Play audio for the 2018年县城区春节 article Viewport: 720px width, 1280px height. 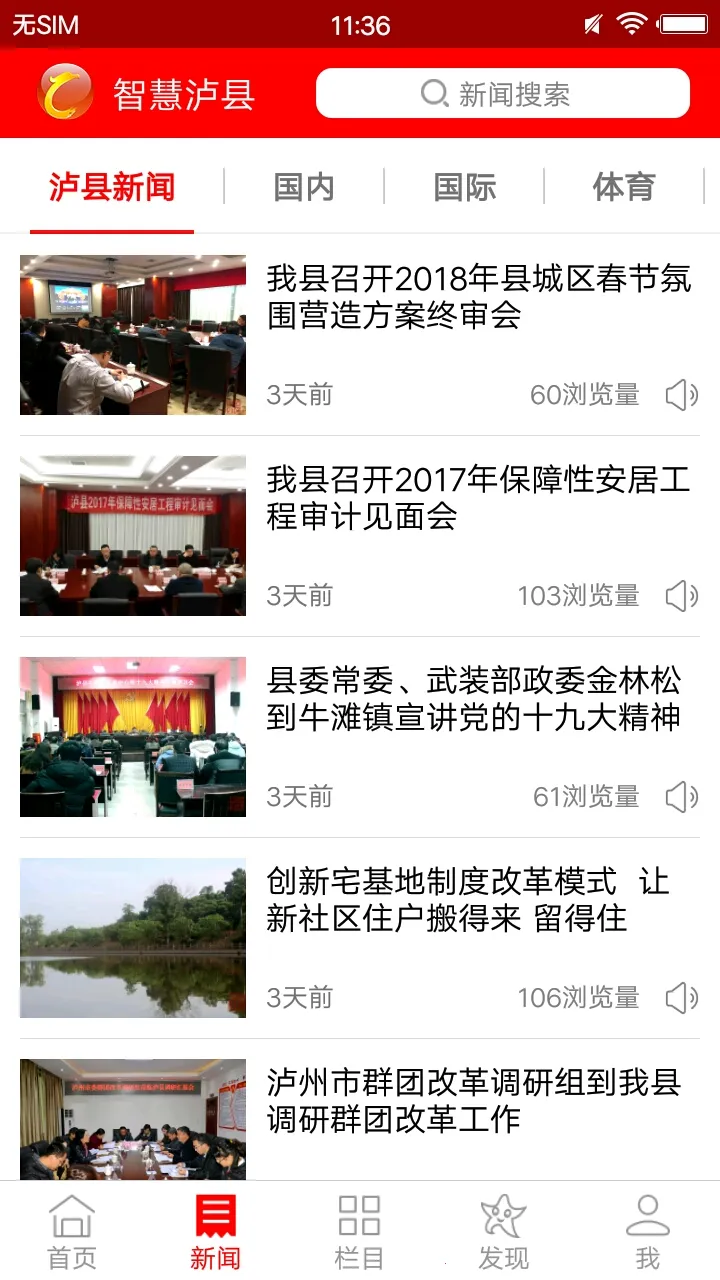(682, 395)
